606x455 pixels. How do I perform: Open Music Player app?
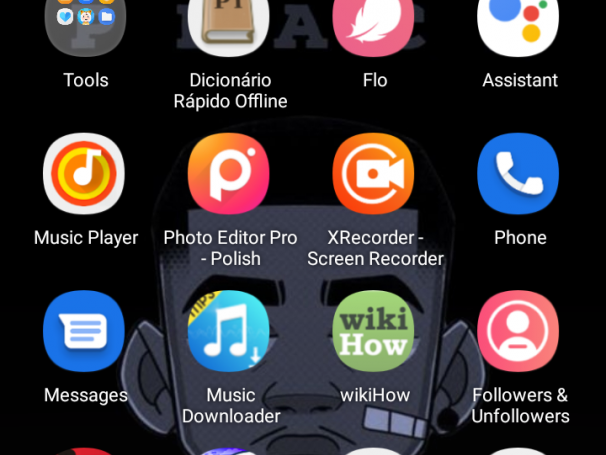coord(85,174)
